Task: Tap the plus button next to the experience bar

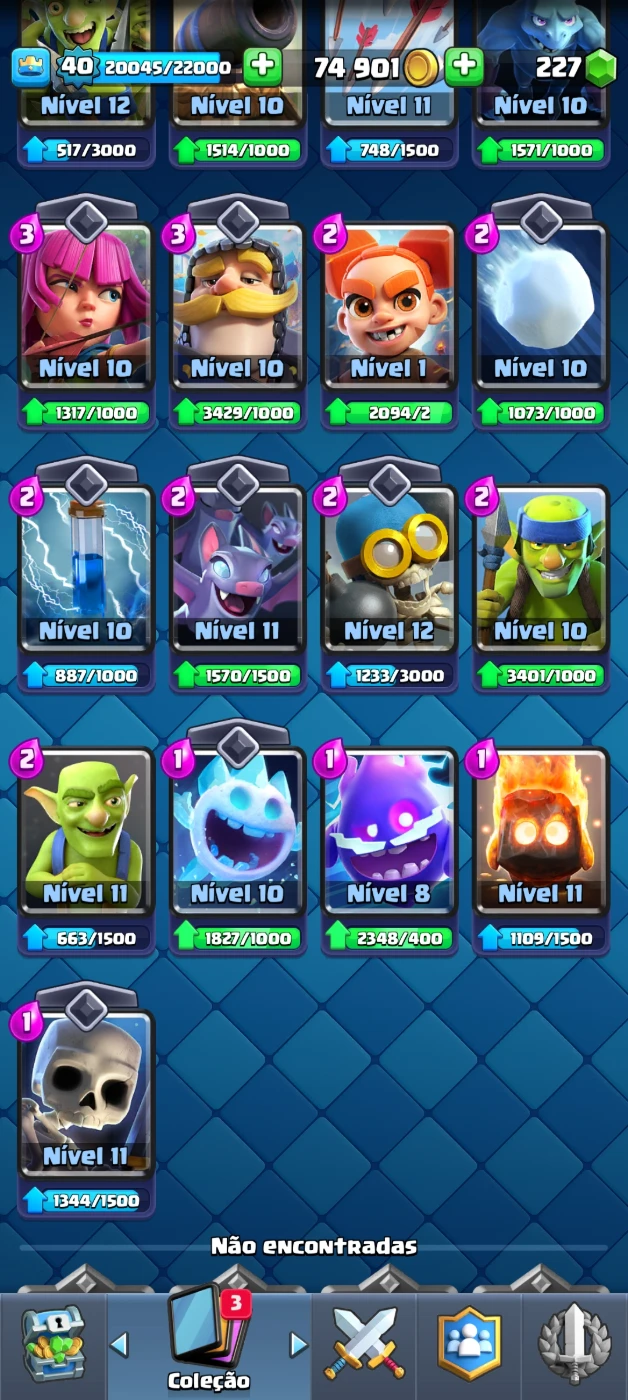Action: coord(262,67)
